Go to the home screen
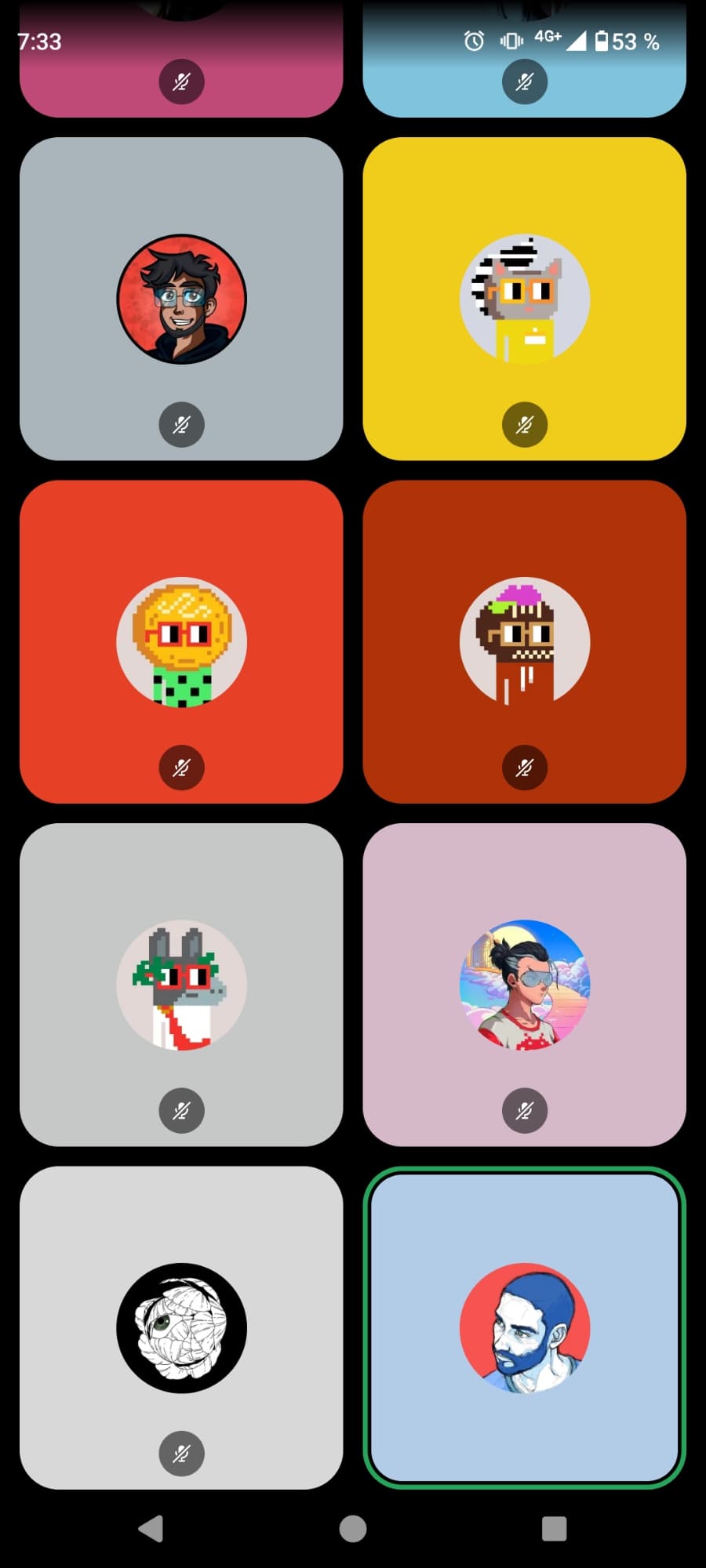 (x=353, y=1528)
